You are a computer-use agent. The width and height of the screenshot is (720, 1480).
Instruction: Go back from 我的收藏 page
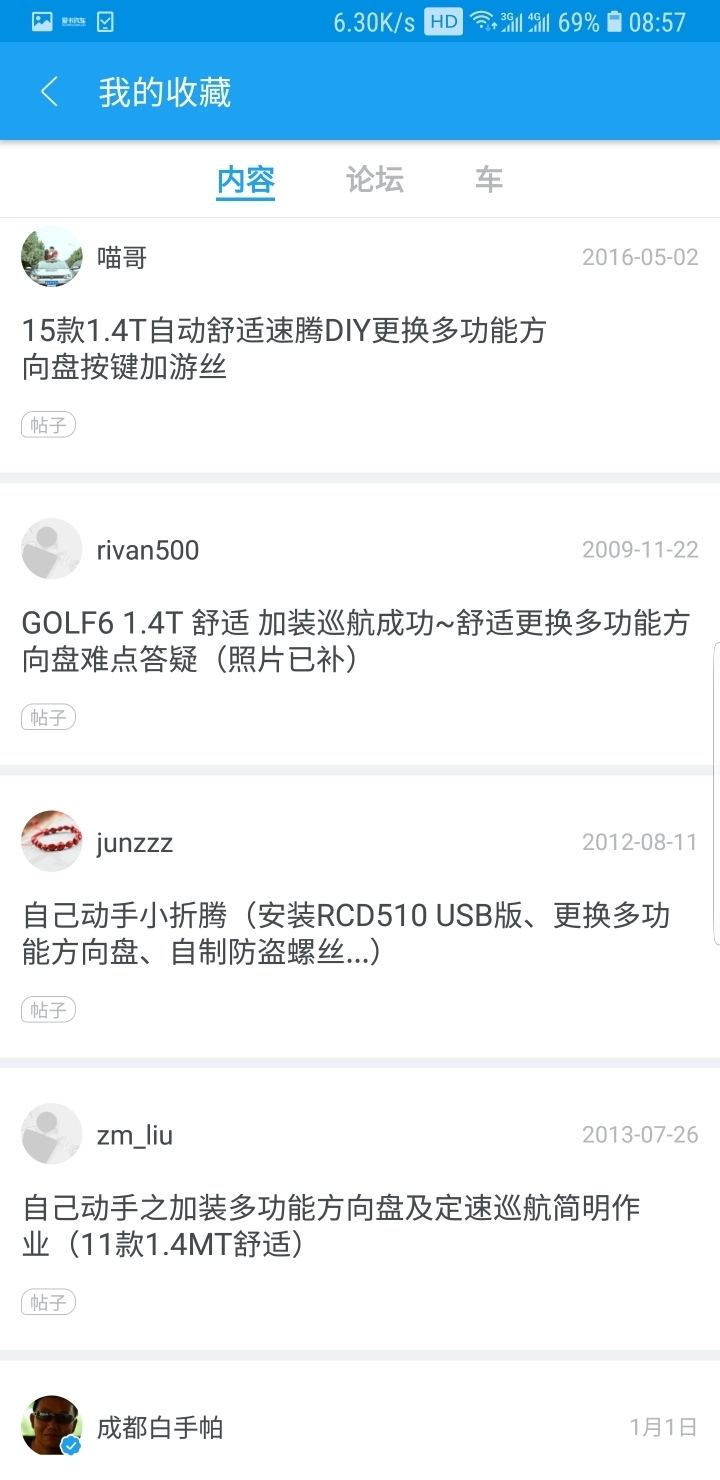[49, 92]
